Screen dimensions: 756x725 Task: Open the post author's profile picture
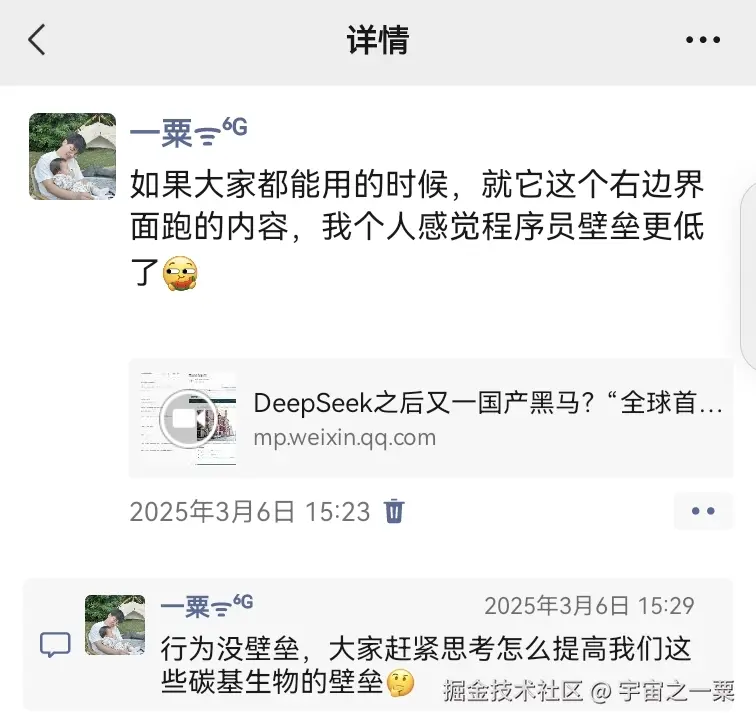click(72, 156)
